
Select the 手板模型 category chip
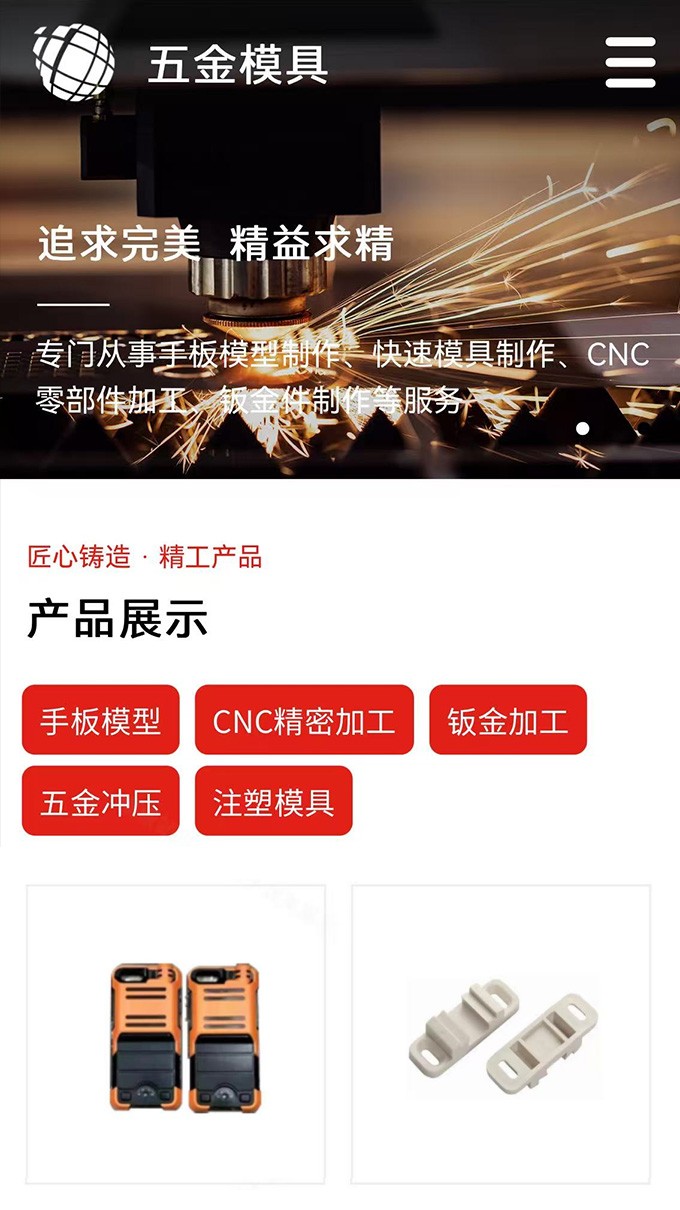click(x=101, y=720)
